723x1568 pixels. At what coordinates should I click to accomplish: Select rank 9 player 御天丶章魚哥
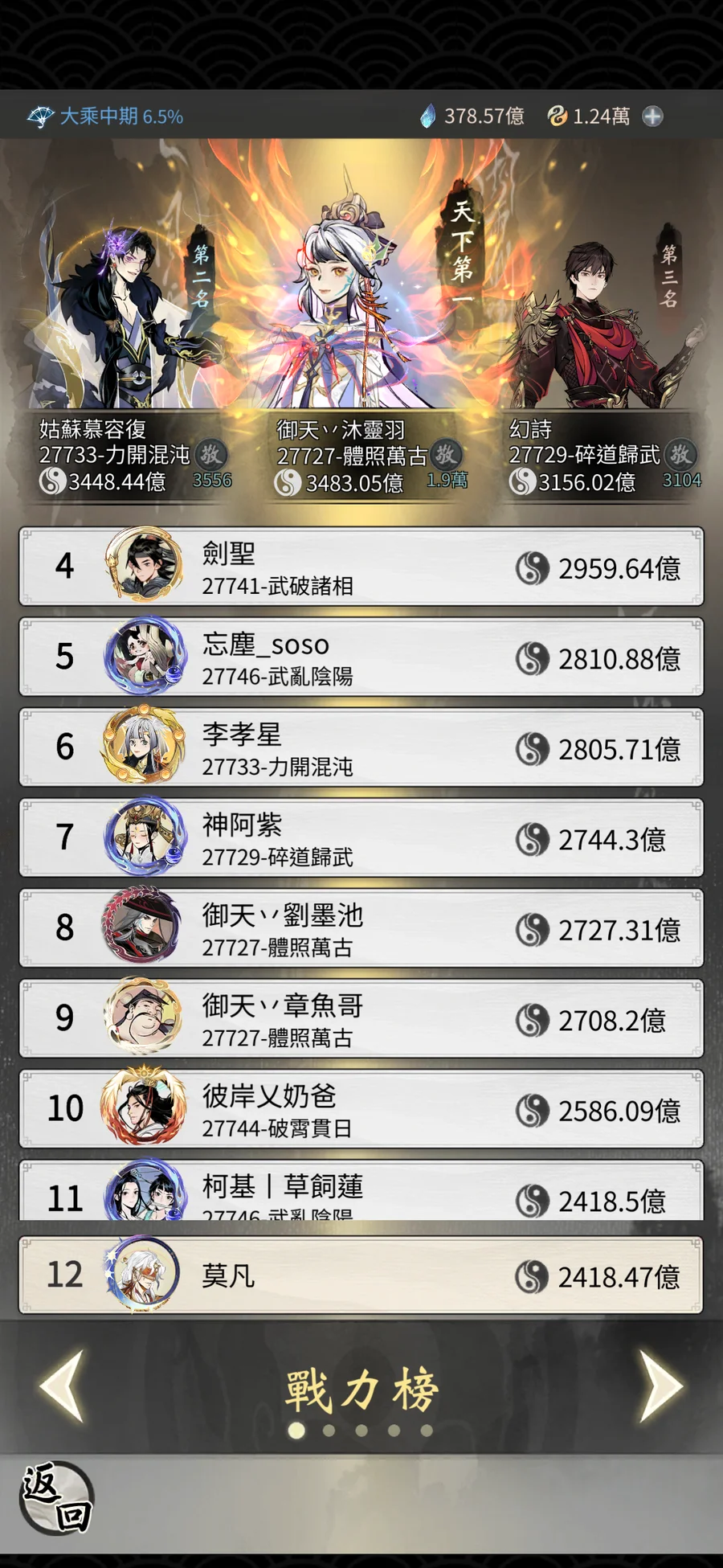361,1019
